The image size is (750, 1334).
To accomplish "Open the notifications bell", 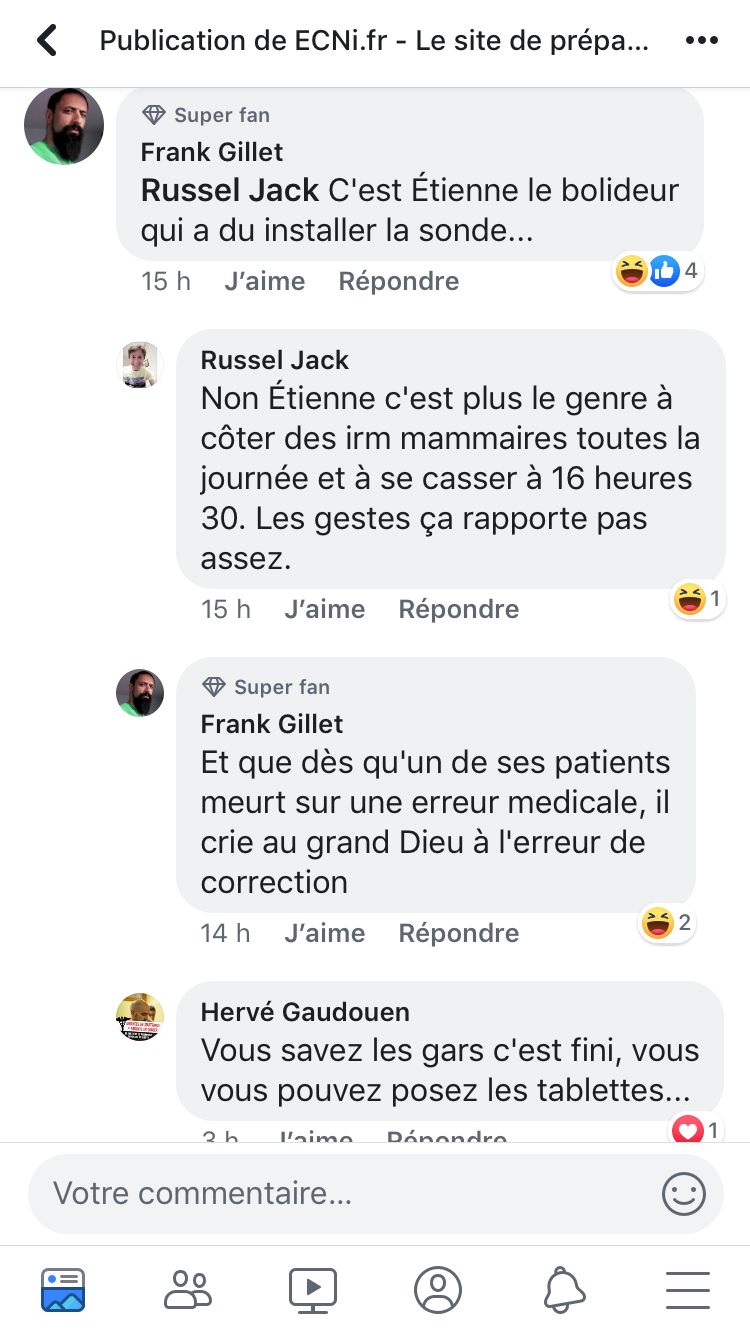I will coord(564,1289).
